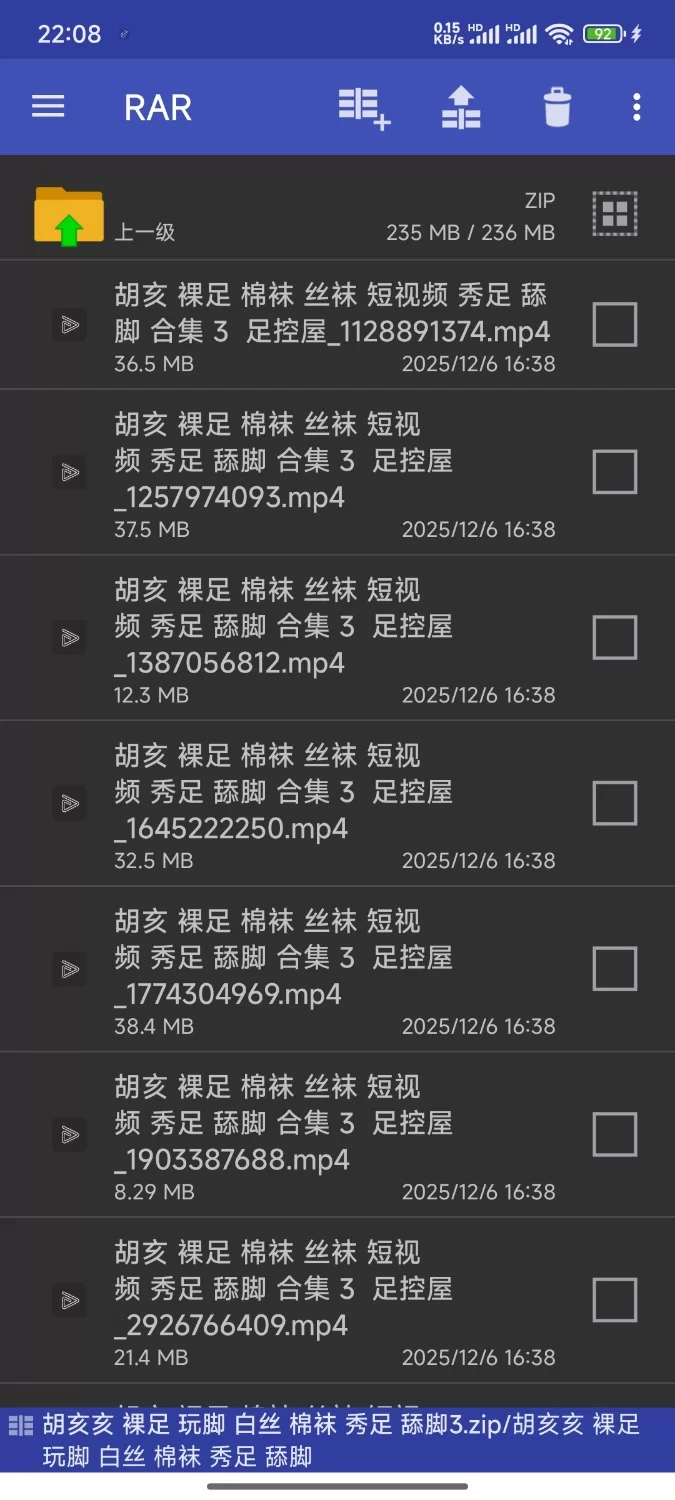The width and height of the screenshot is (675, 1500).
Task: Select all files with the grid icon
Action: (x=614, y=213)
